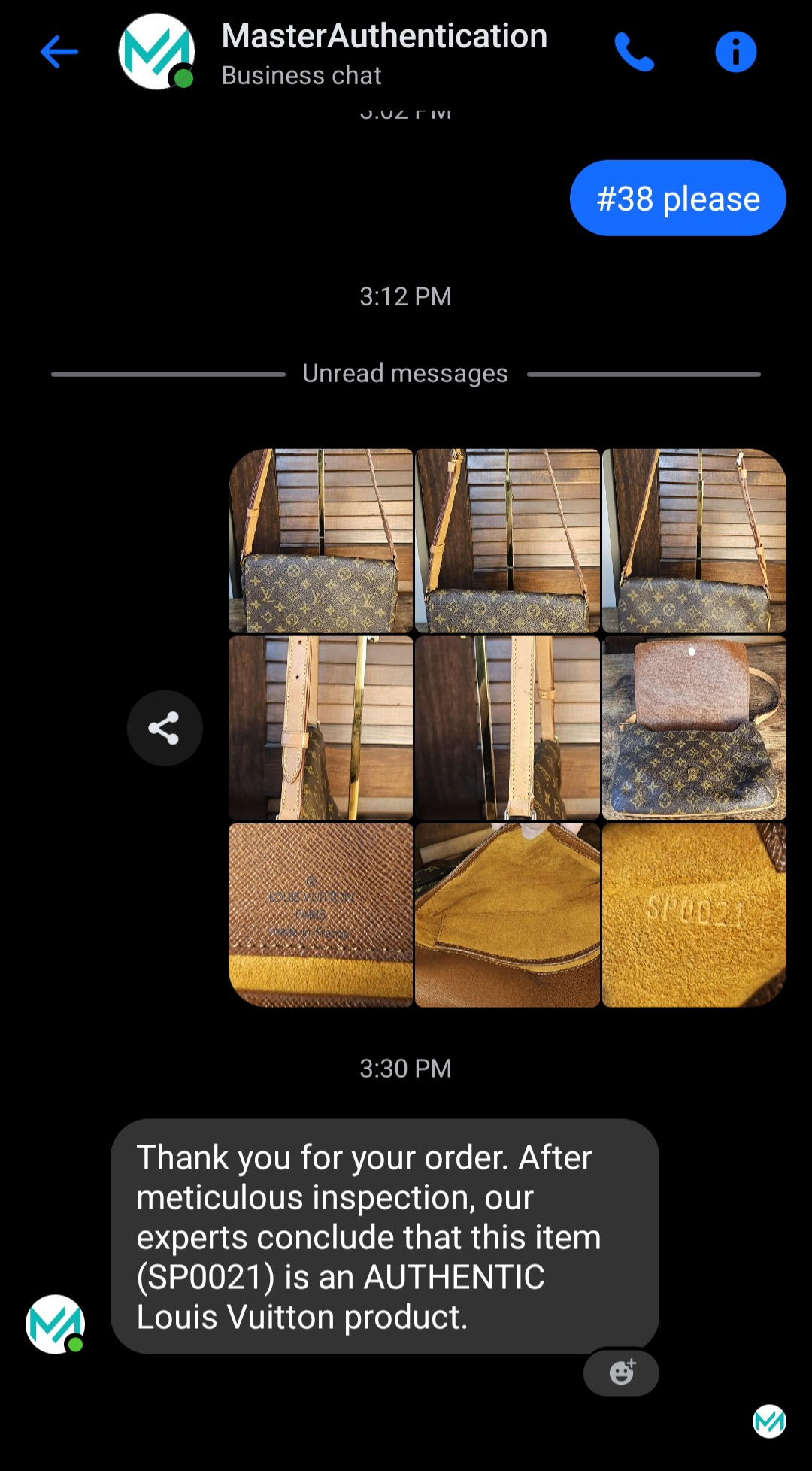
Task: Open MasterAuthentication profile from header avatar
Action: coord(156,52)
